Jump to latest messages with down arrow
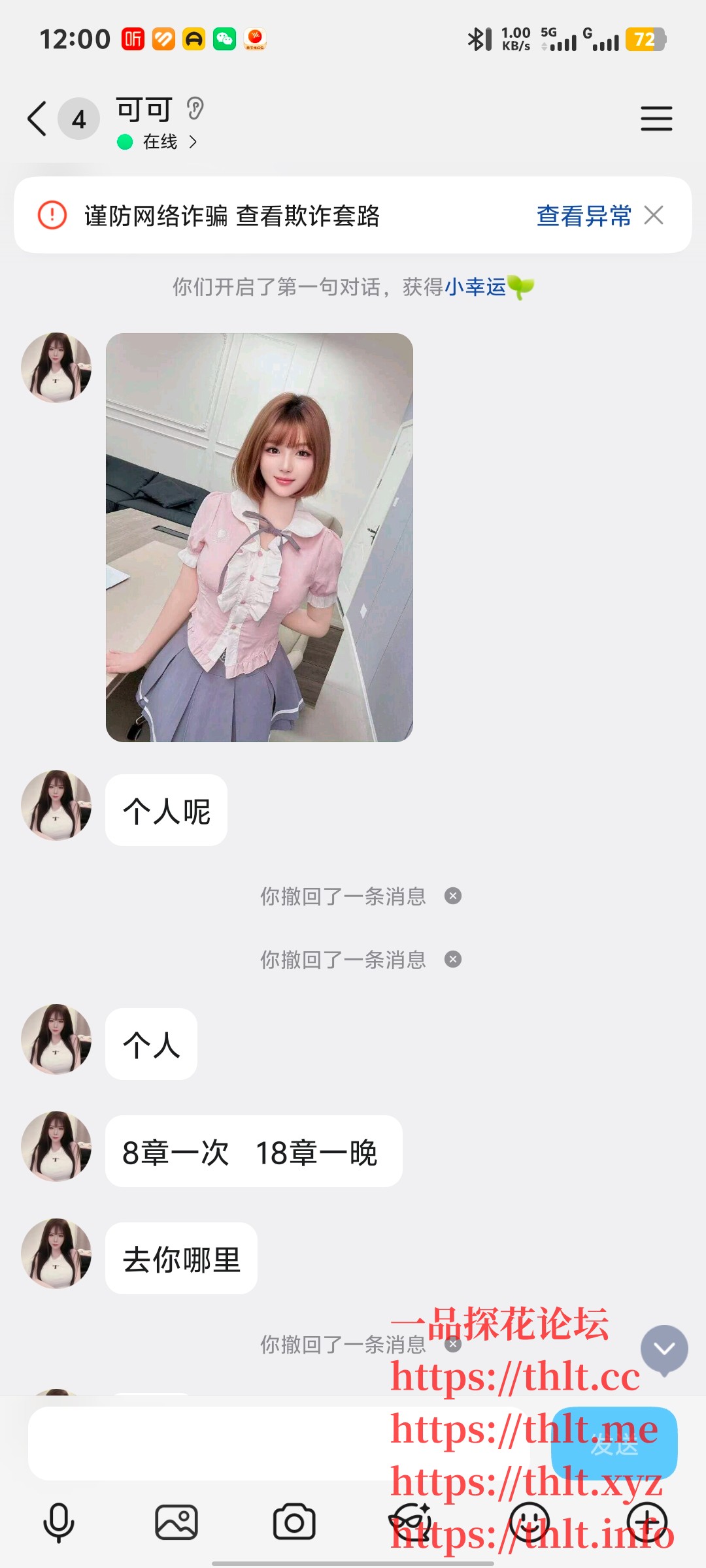This screenshot has width=706, height=1568. [x=664, y=1349]
